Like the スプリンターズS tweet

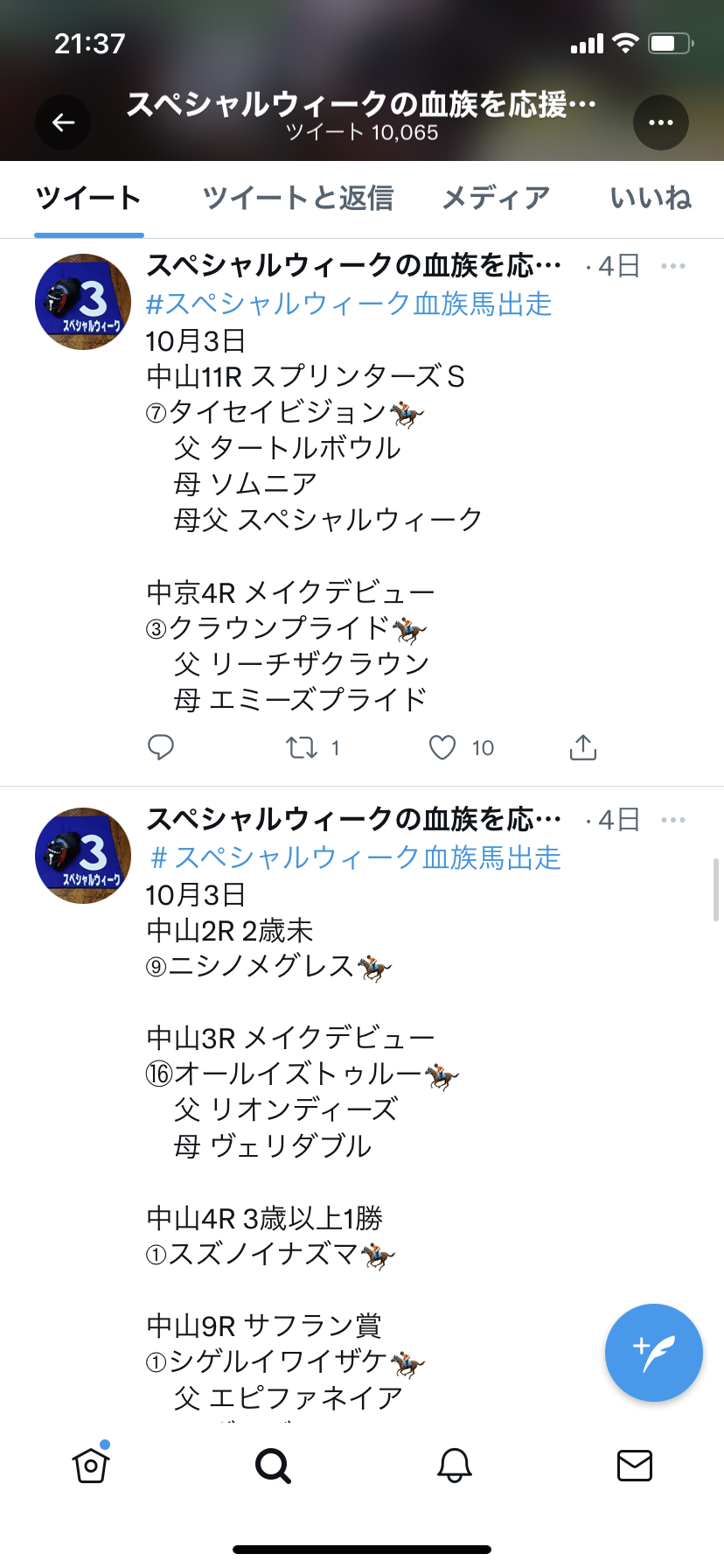tap(442, 747)
